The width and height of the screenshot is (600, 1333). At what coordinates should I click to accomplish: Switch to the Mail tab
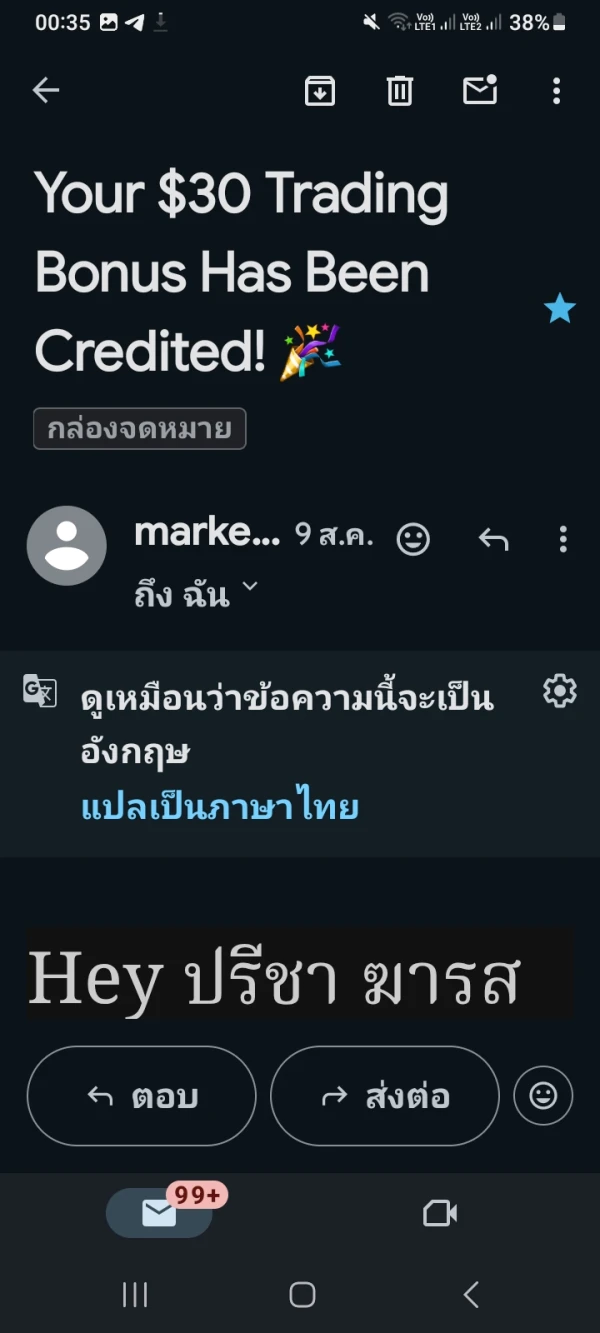pos(159,1213)
